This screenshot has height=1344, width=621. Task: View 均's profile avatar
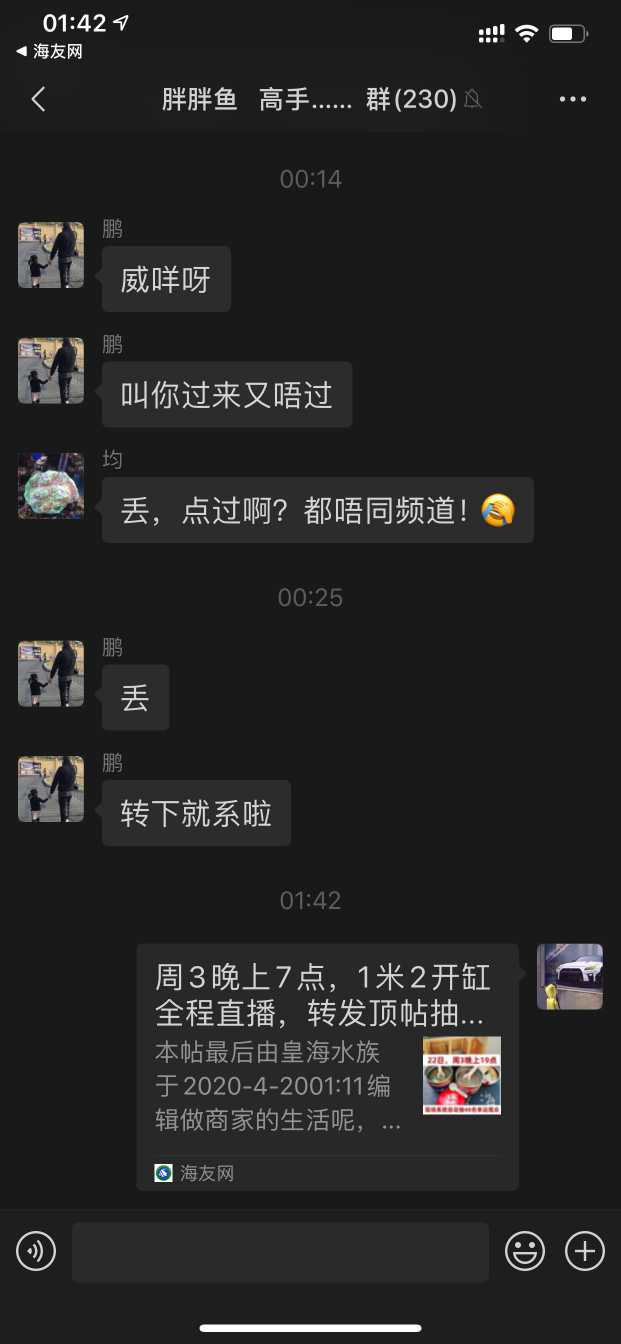pyautogui.click(x=51, y=486)
